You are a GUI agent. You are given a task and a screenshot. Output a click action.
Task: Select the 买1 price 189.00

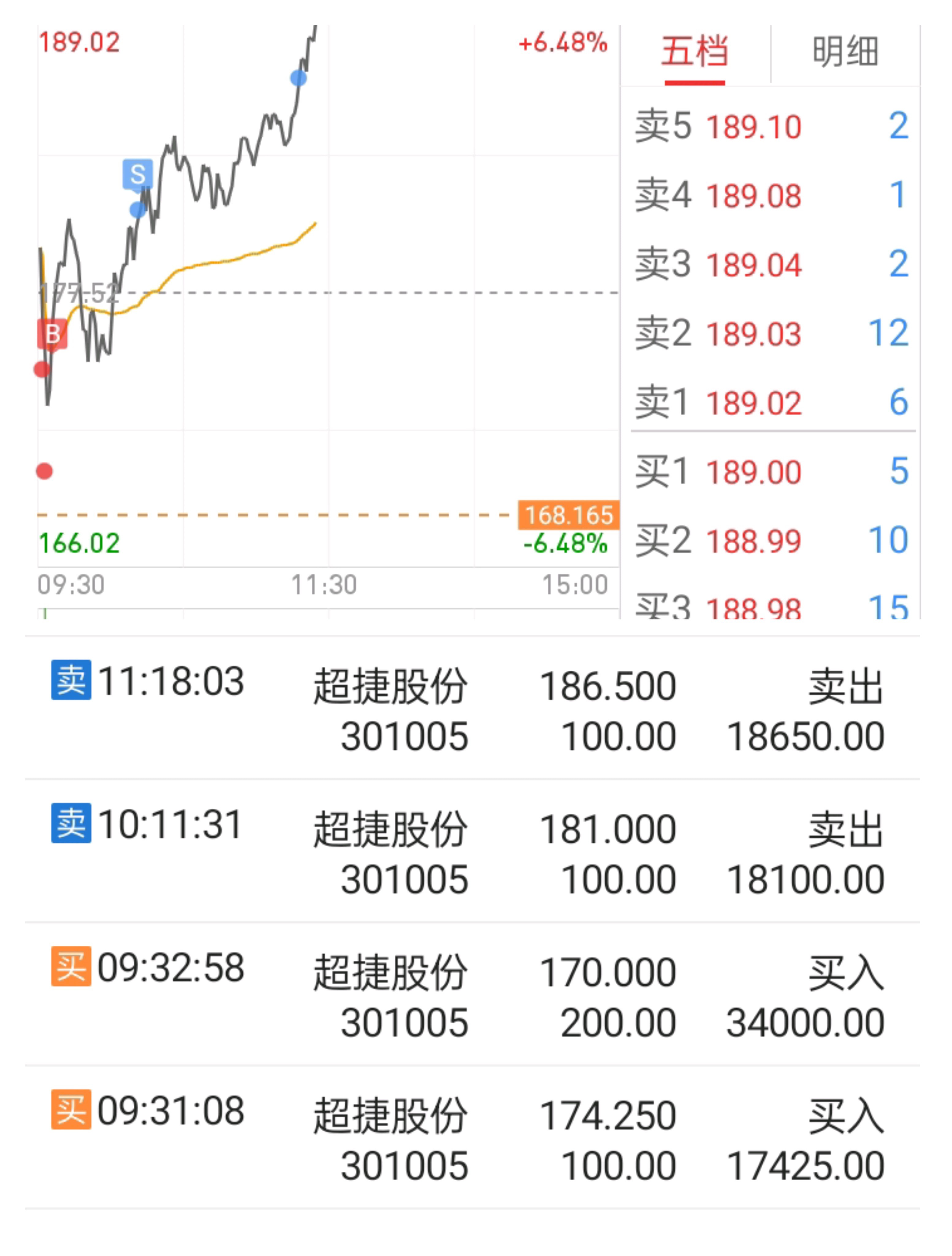pyautogui.click(x=753, y=472)
